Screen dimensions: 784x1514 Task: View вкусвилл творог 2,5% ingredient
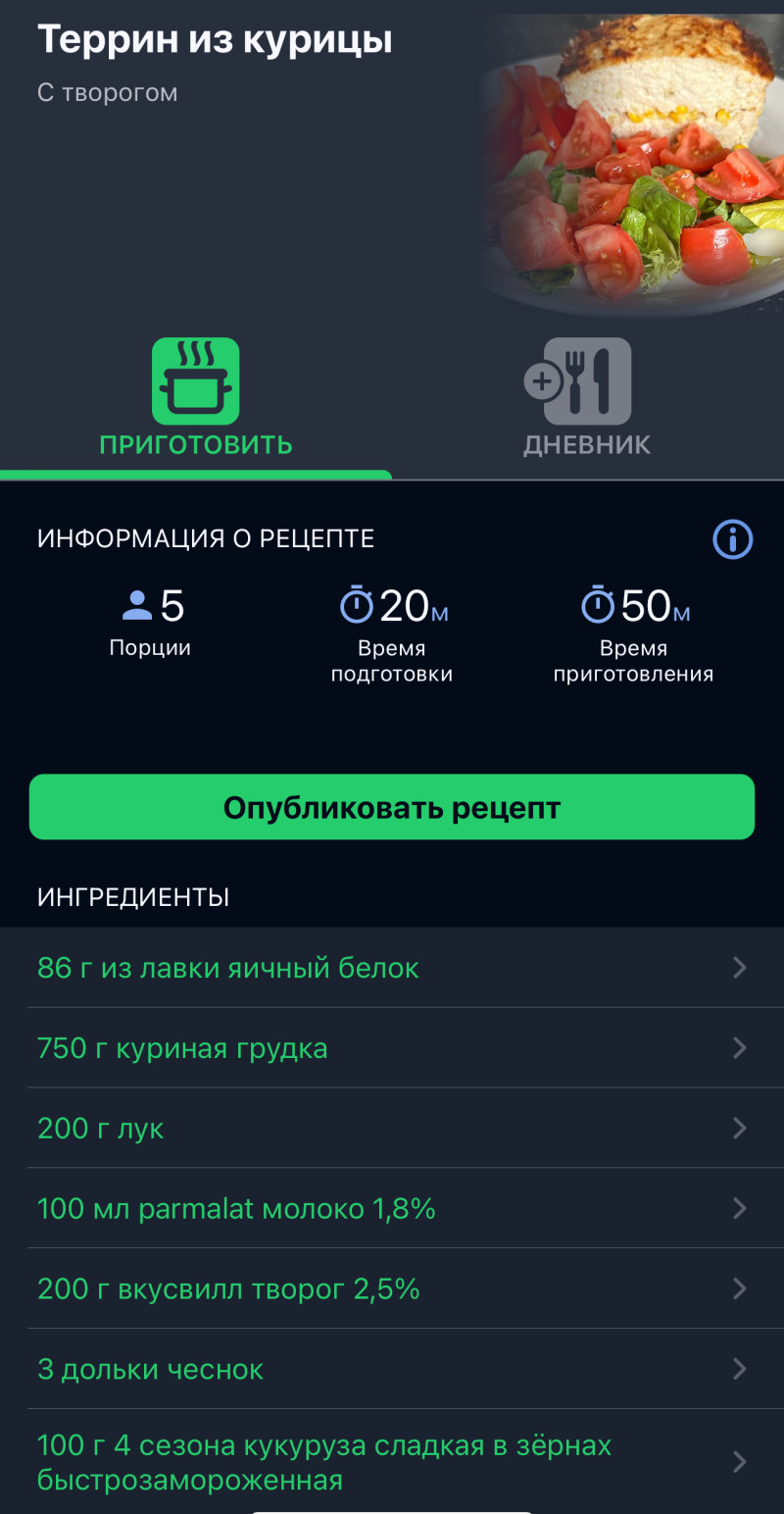pyautogui.click(x=392, y=1289)
